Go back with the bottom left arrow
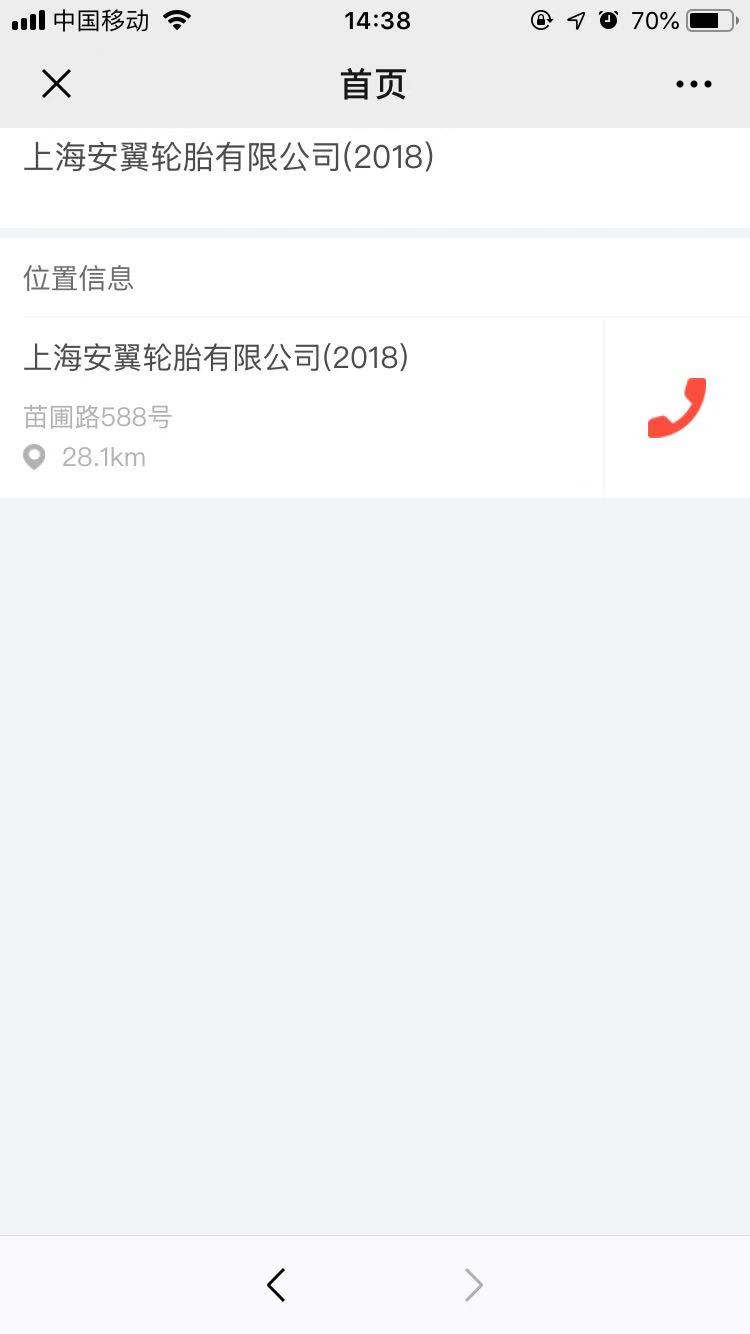This screenshot has height=1334, width=750. click(x=276, y=1285)
